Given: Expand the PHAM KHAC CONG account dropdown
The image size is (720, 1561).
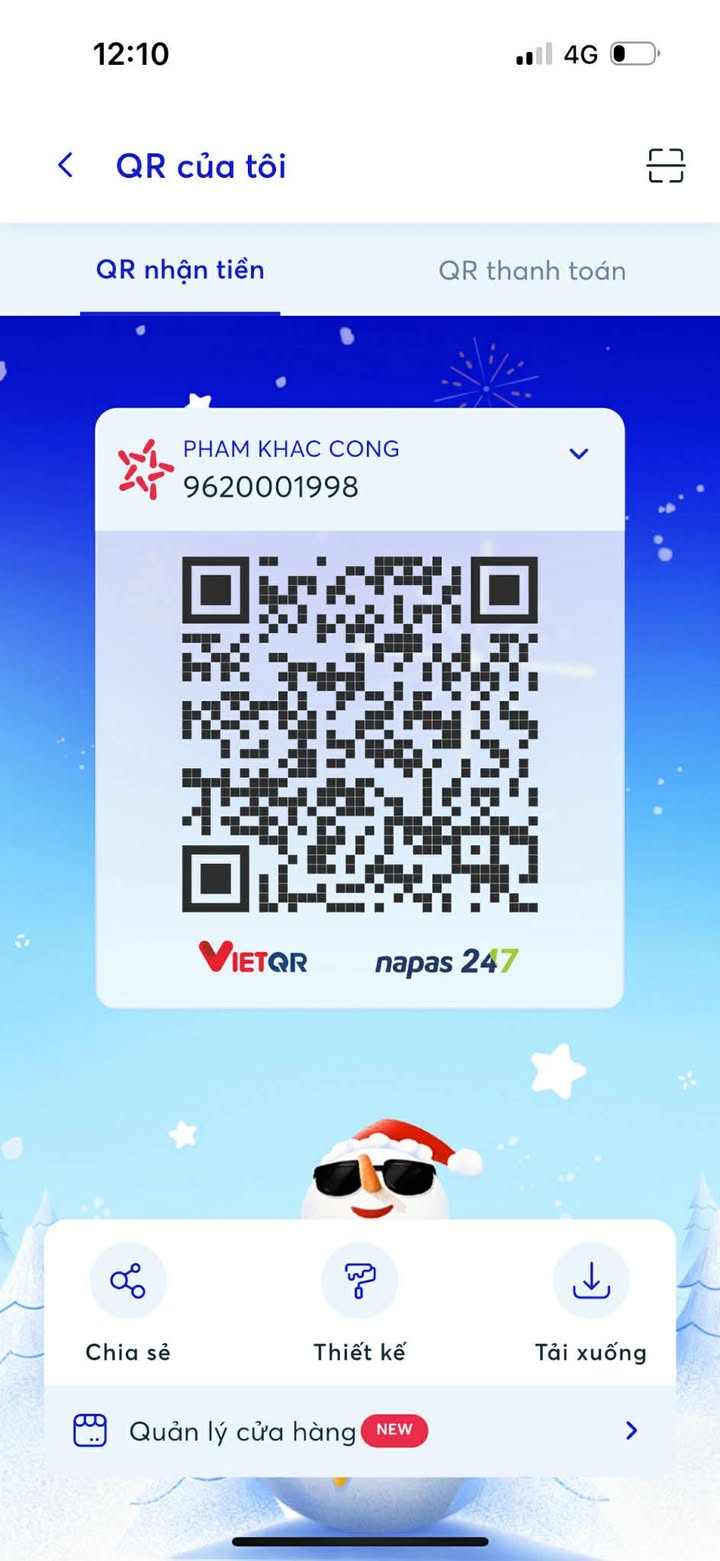Looking at the screenshot, I should (x=578, y=454).
